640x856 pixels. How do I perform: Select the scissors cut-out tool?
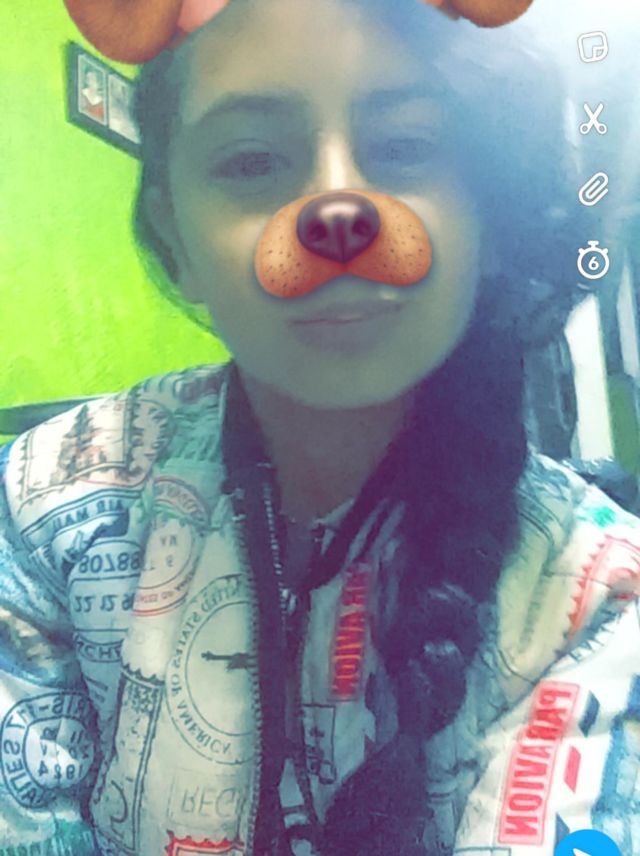click(x=593, y=119)
